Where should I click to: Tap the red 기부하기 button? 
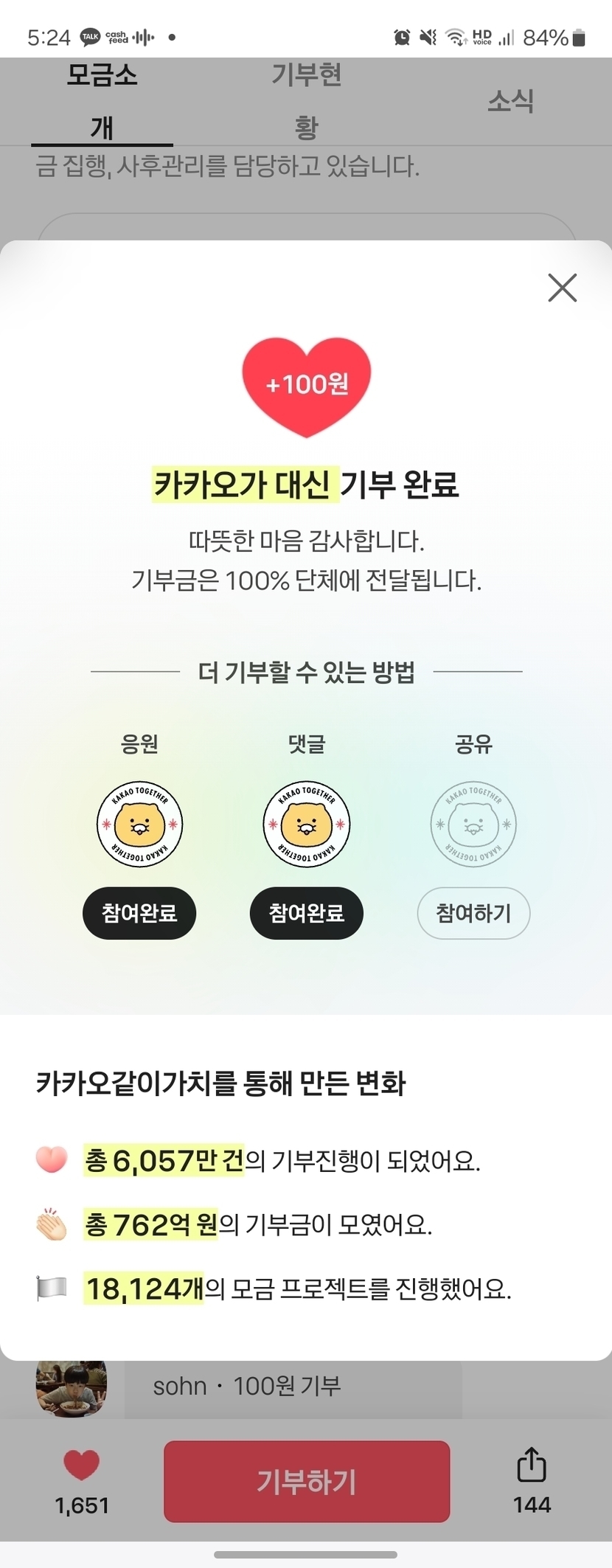pyautogui.click(x=307, y=1482)
